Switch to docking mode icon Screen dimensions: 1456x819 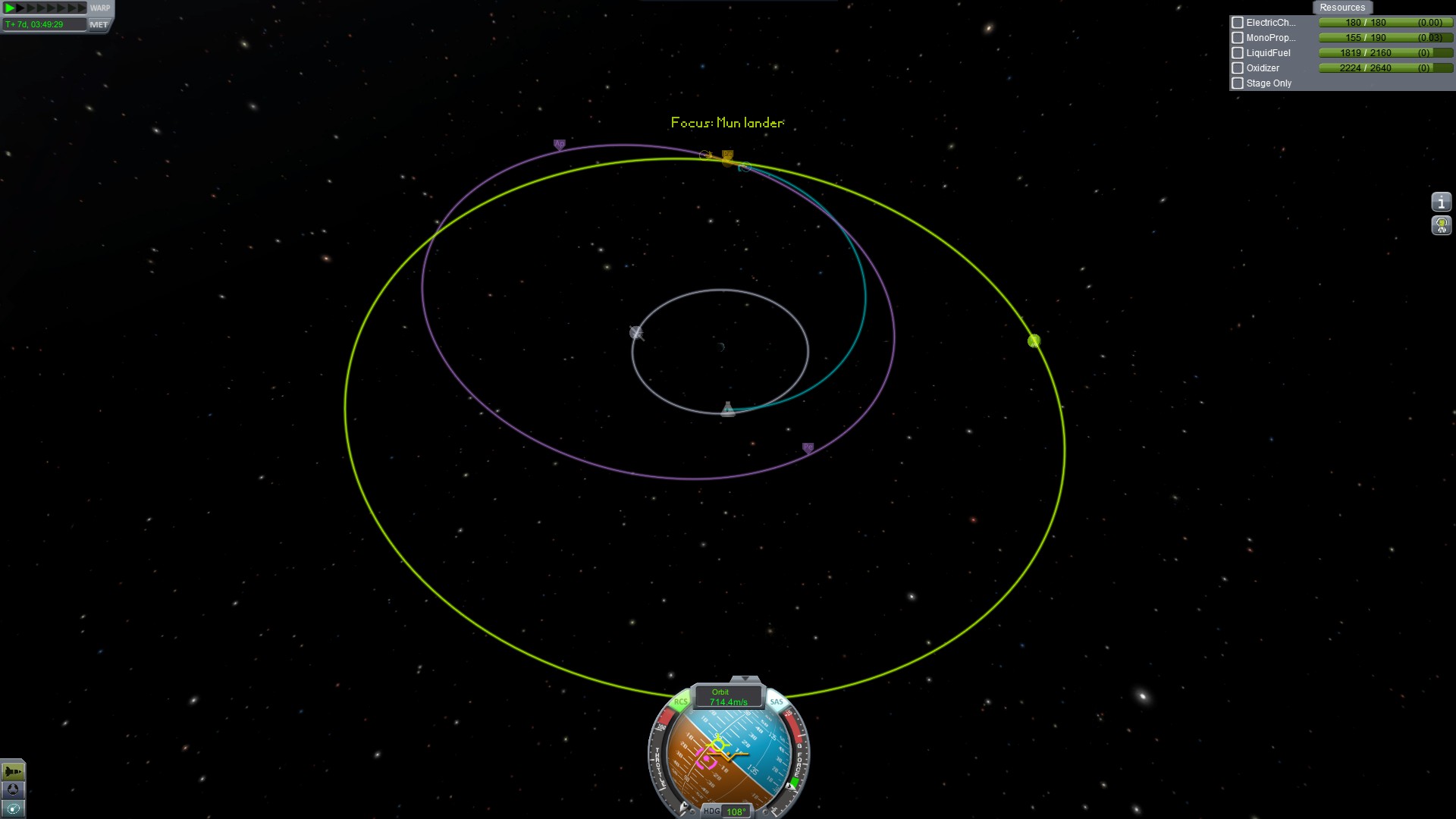tap(13, 790)
